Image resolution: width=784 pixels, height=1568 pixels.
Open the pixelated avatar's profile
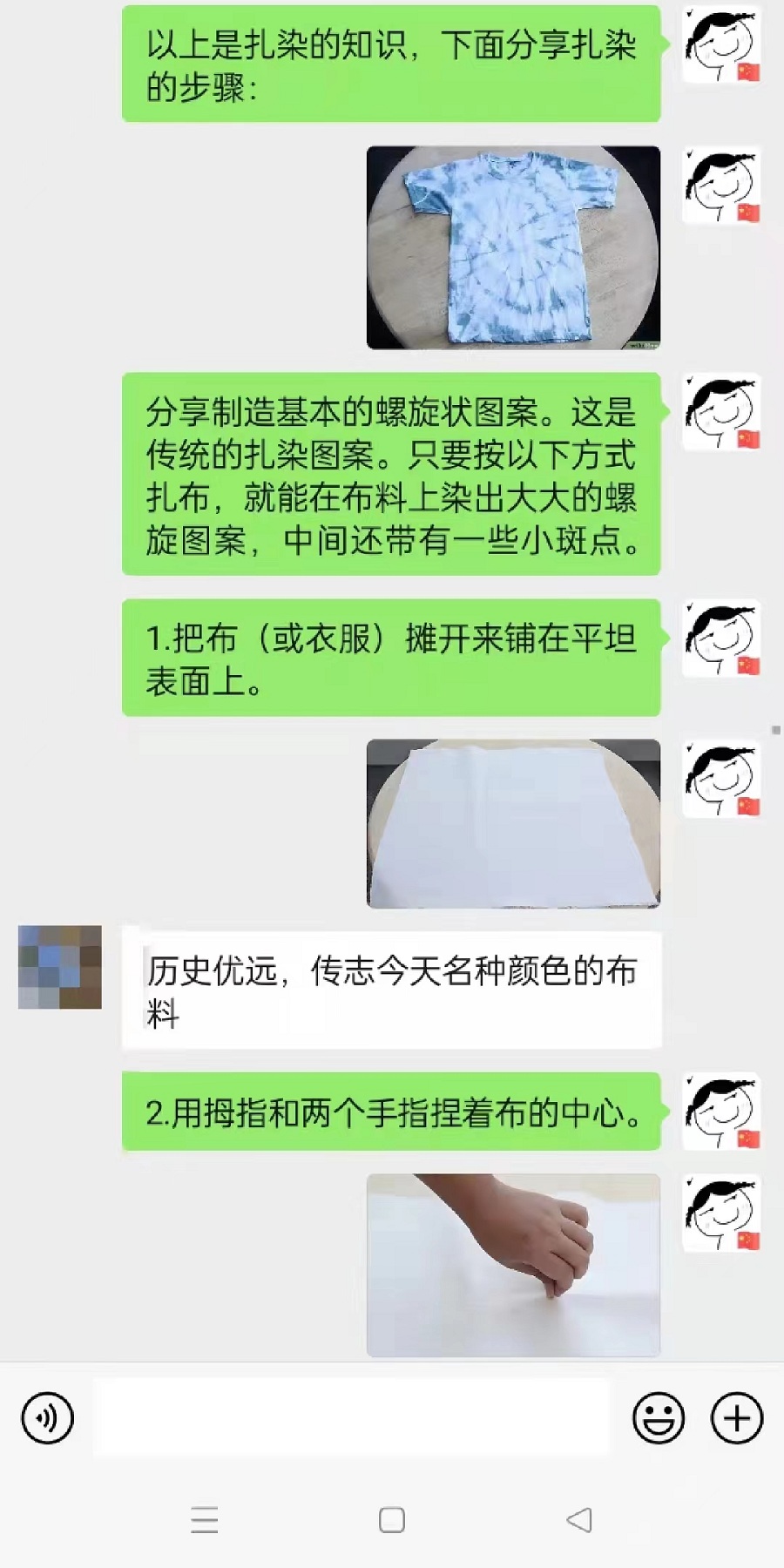coord(60,967)
